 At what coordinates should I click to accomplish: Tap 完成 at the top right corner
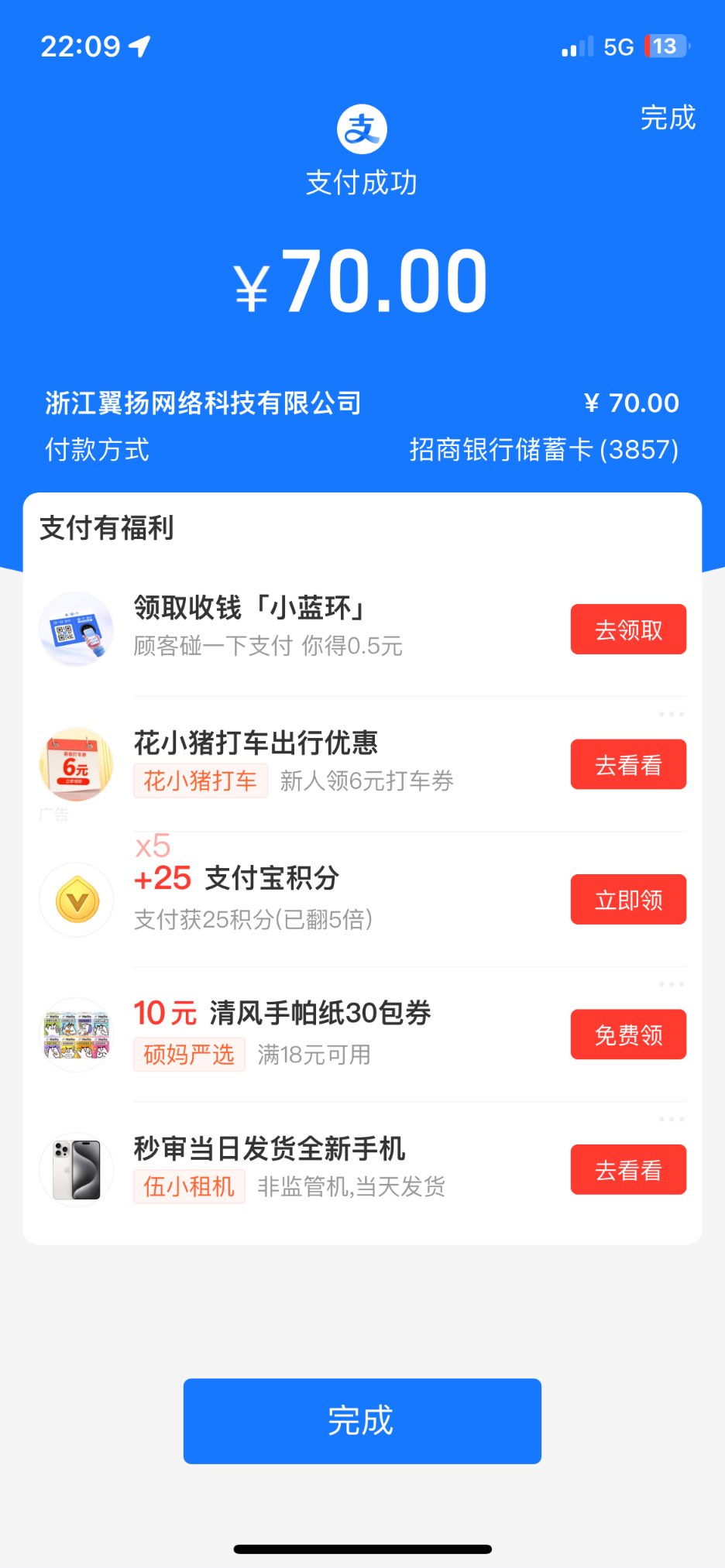tap(667, 118)
